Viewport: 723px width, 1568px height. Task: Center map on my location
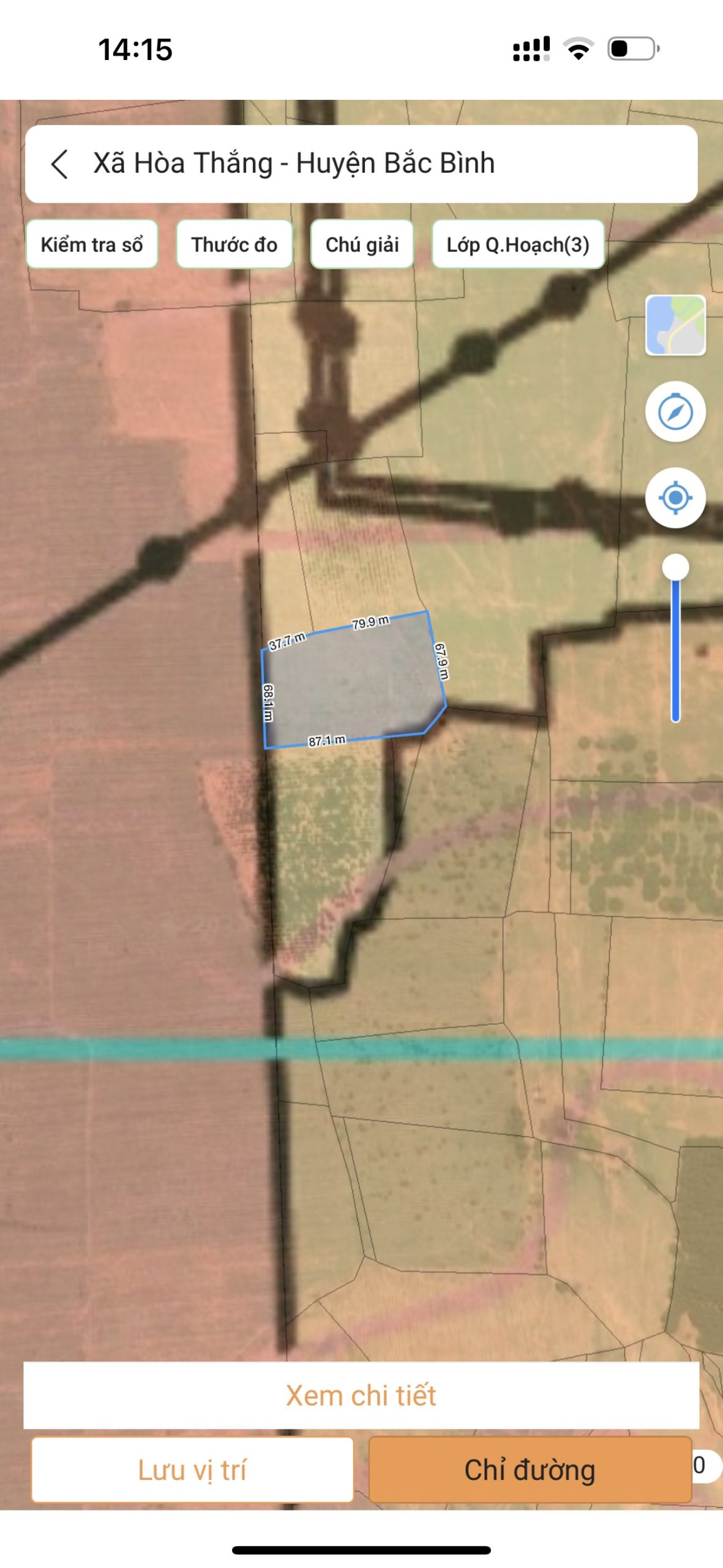tap(675, 497)
